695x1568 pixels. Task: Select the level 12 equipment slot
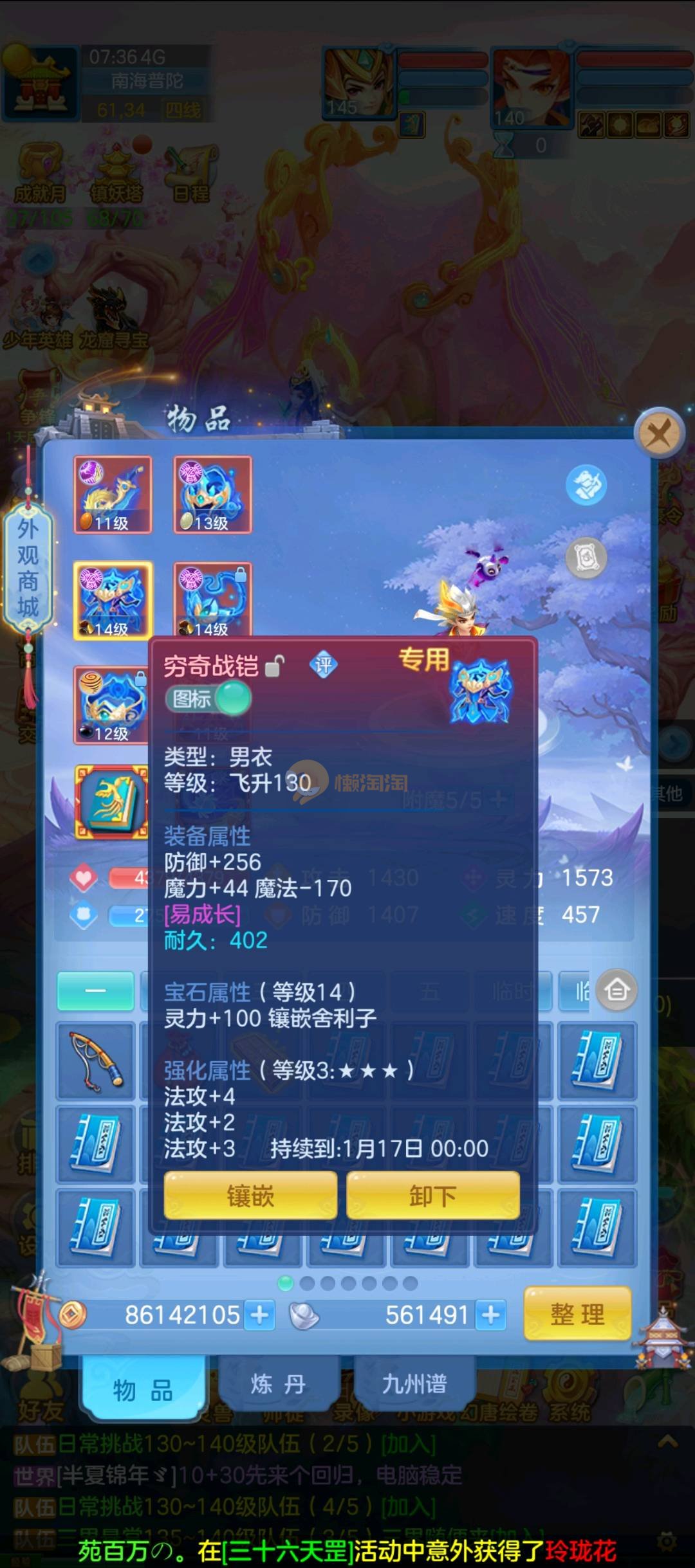point(111,706)
